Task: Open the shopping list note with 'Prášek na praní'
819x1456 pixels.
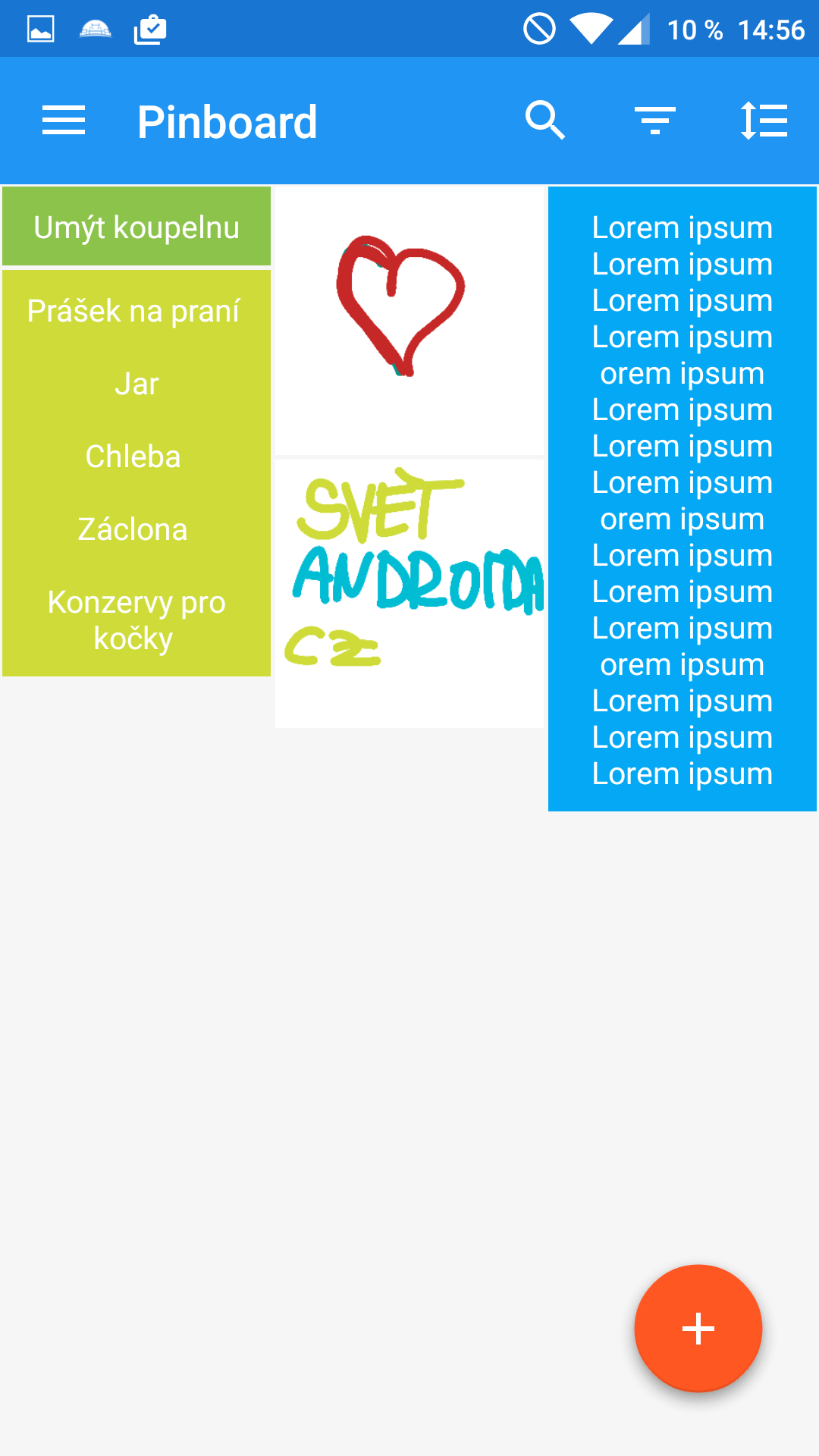Action: (x=136, y=473)
